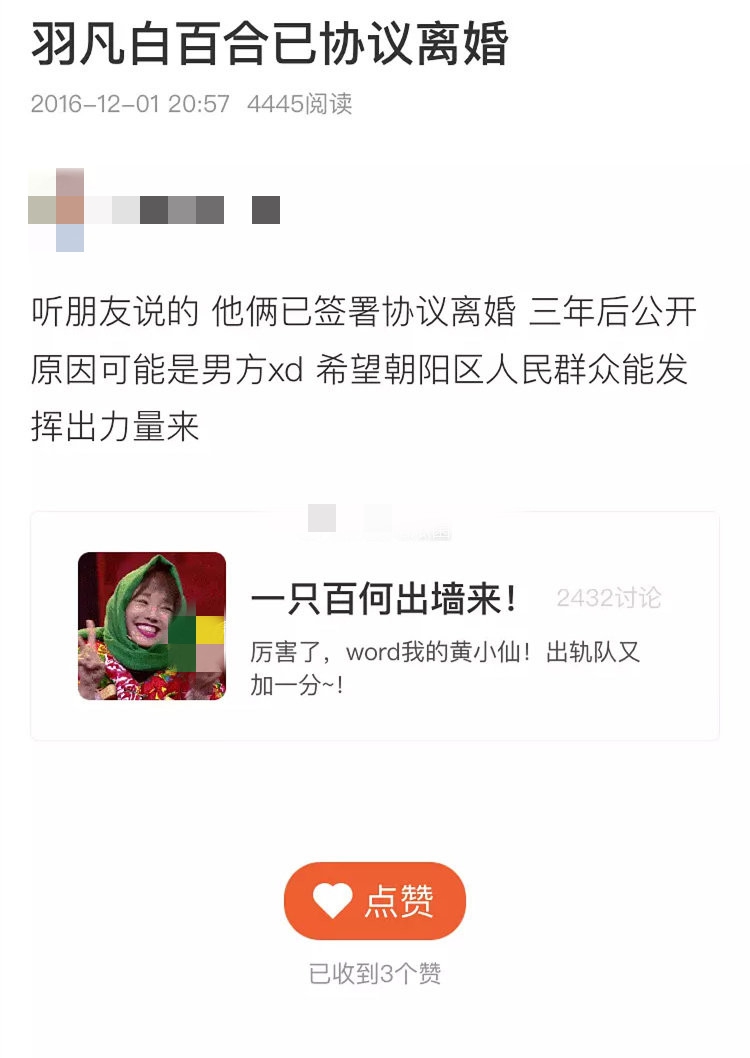Image resolution: width=750 pixels, height=1058 pixels.
Task: Open the post author's profile avatar
Action: [58, 210]
